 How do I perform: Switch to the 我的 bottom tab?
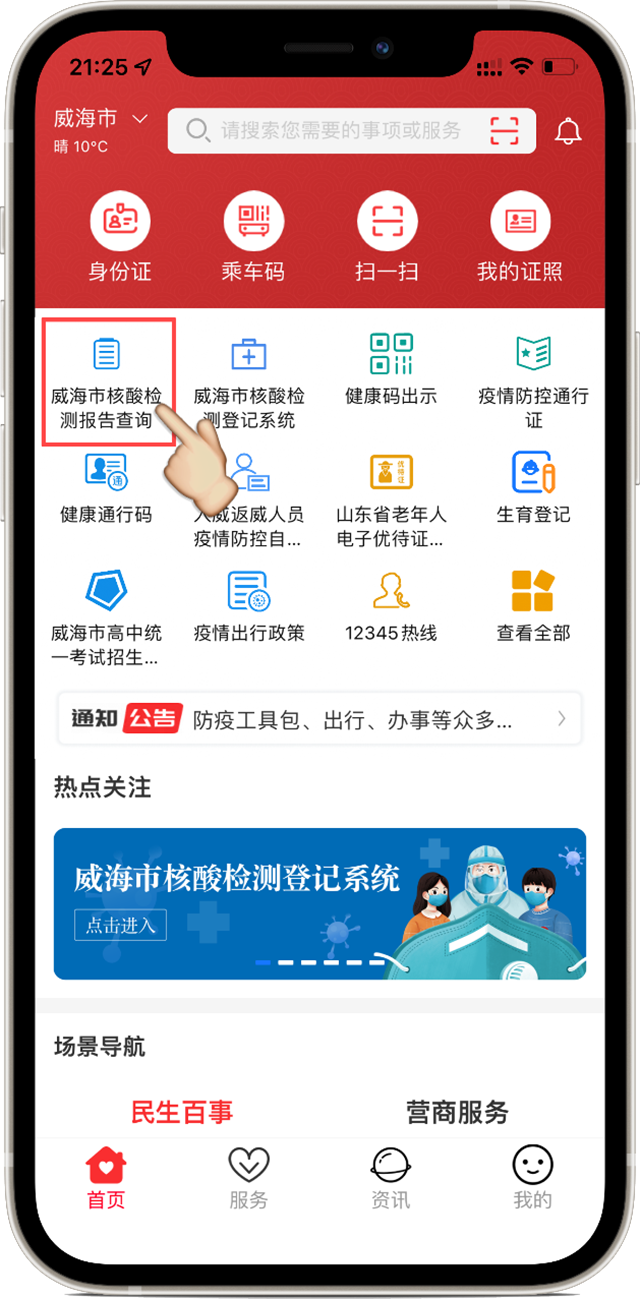point(533,1179)
